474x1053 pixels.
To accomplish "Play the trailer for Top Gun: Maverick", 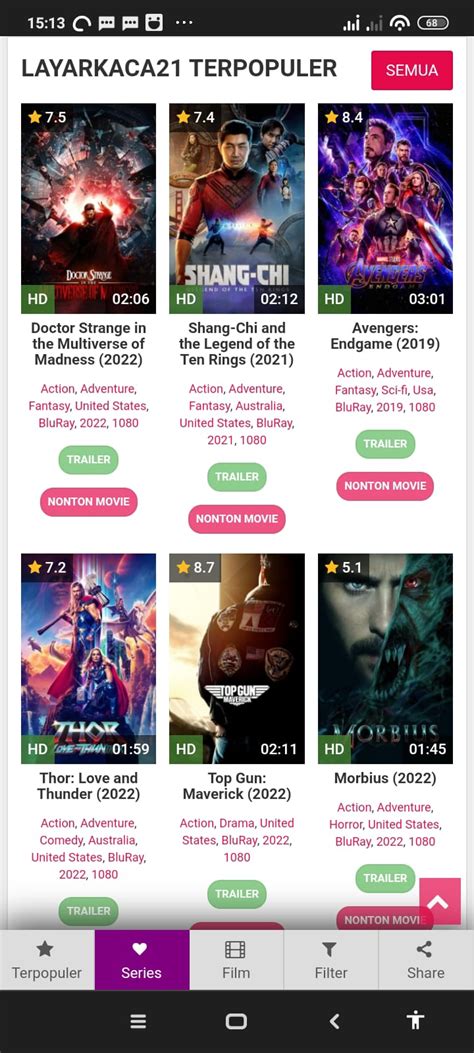I will pos(237,894).
